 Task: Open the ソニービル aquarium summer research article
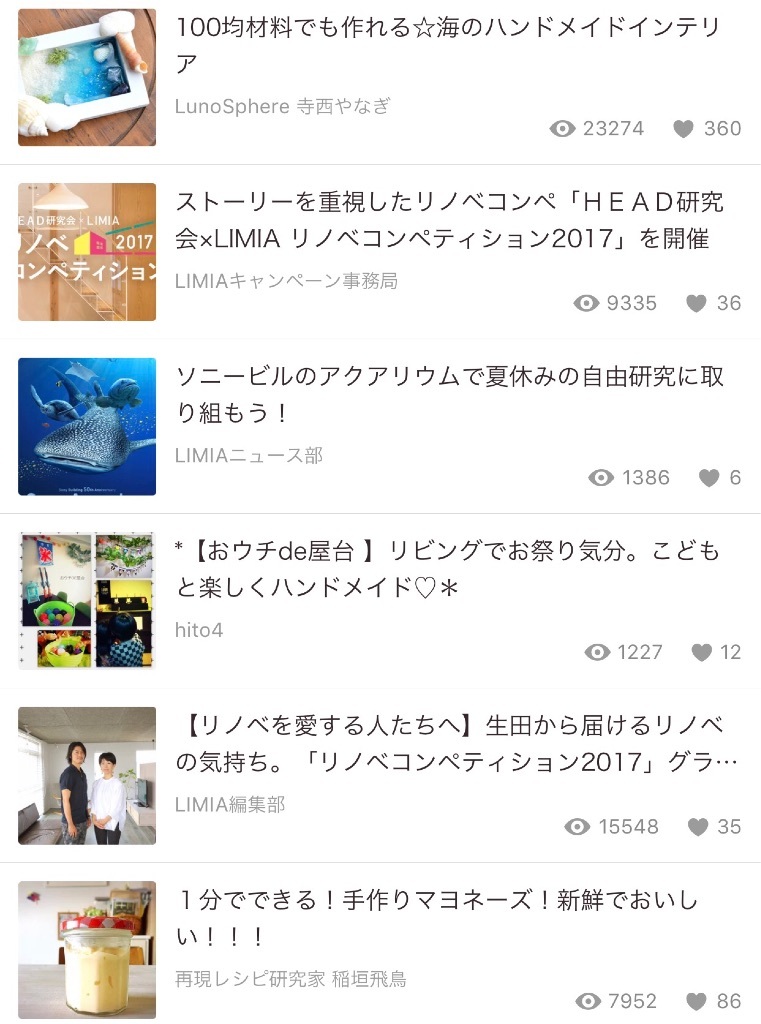(450, 394)
